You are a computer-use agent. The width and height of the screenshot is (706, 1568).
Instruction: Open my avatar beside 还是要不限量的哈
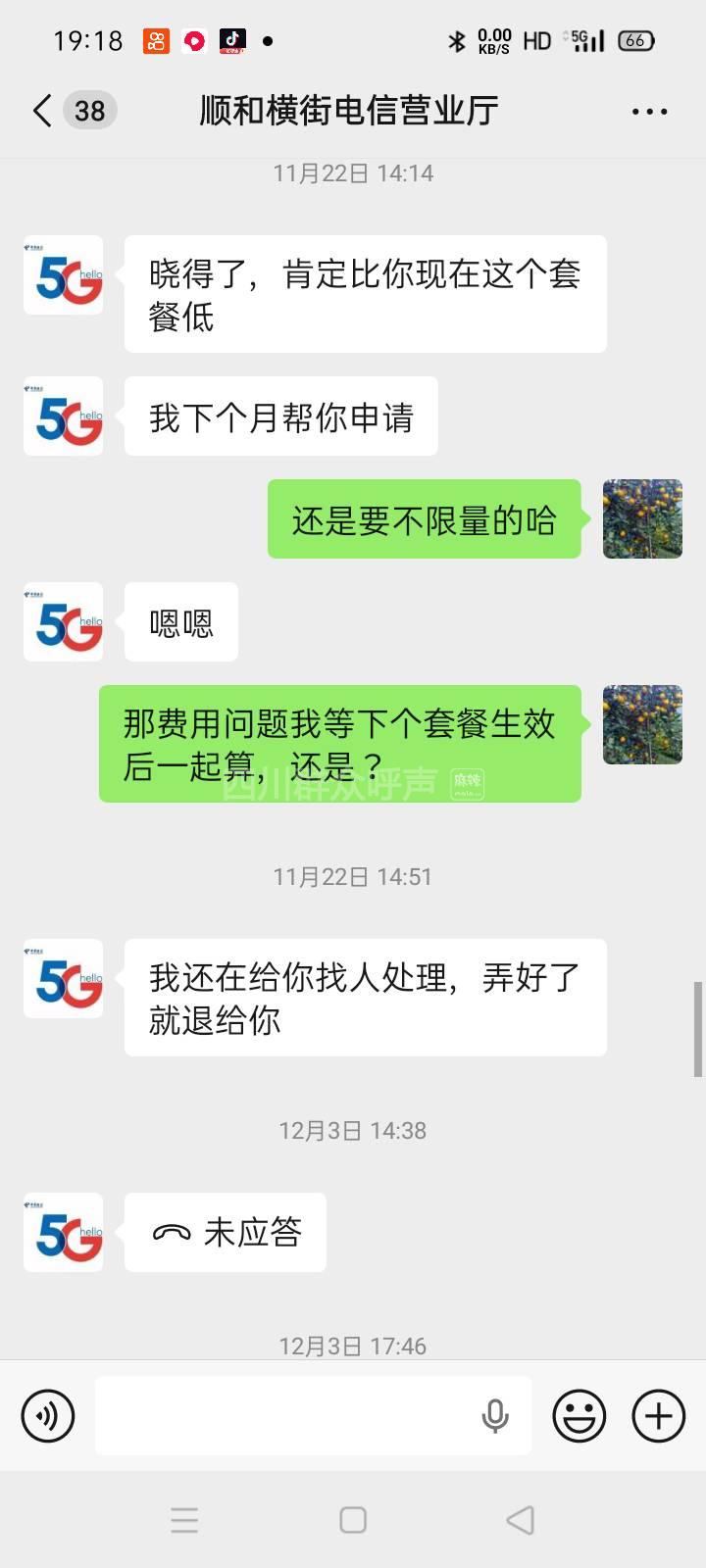point(642,519)
